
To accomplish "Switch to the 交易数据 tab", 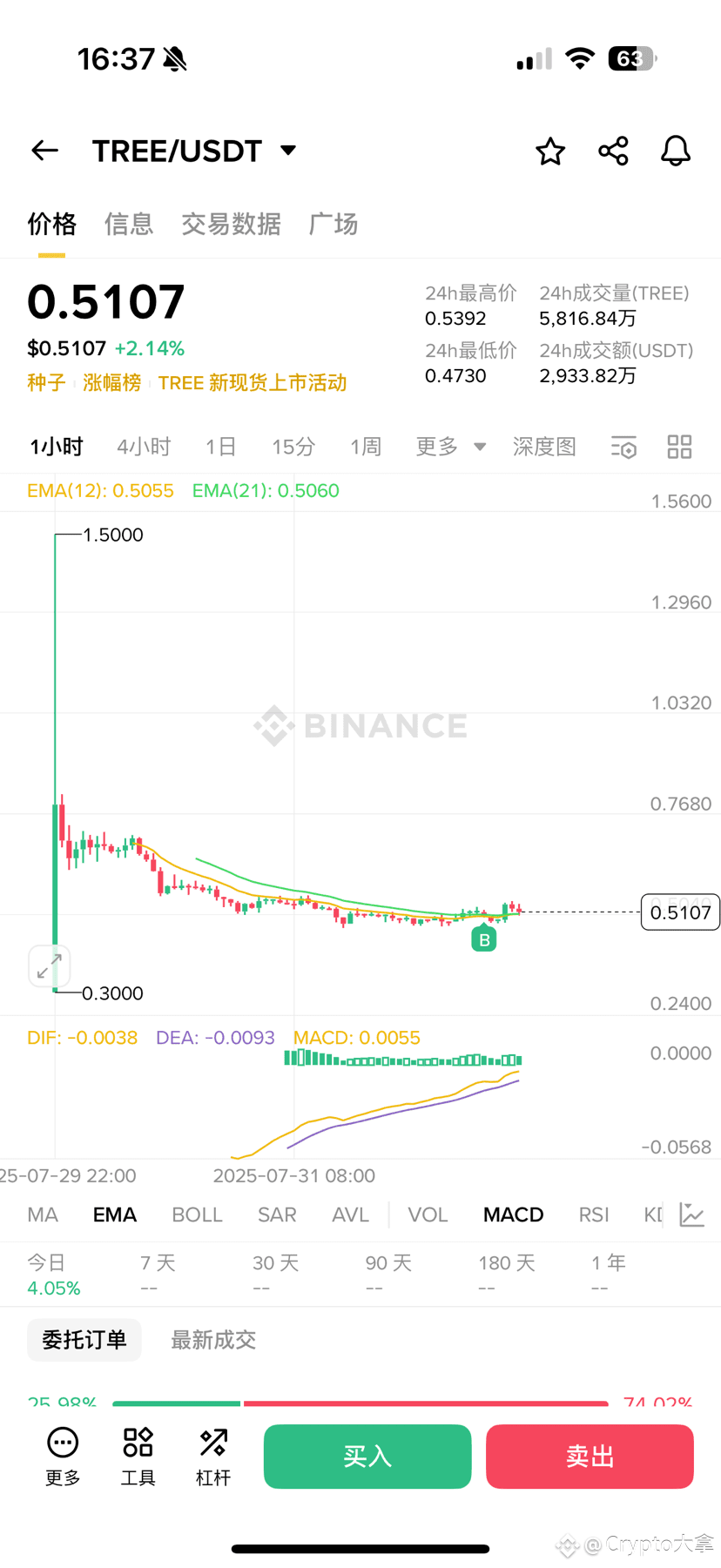I will [x=231, y=224].
